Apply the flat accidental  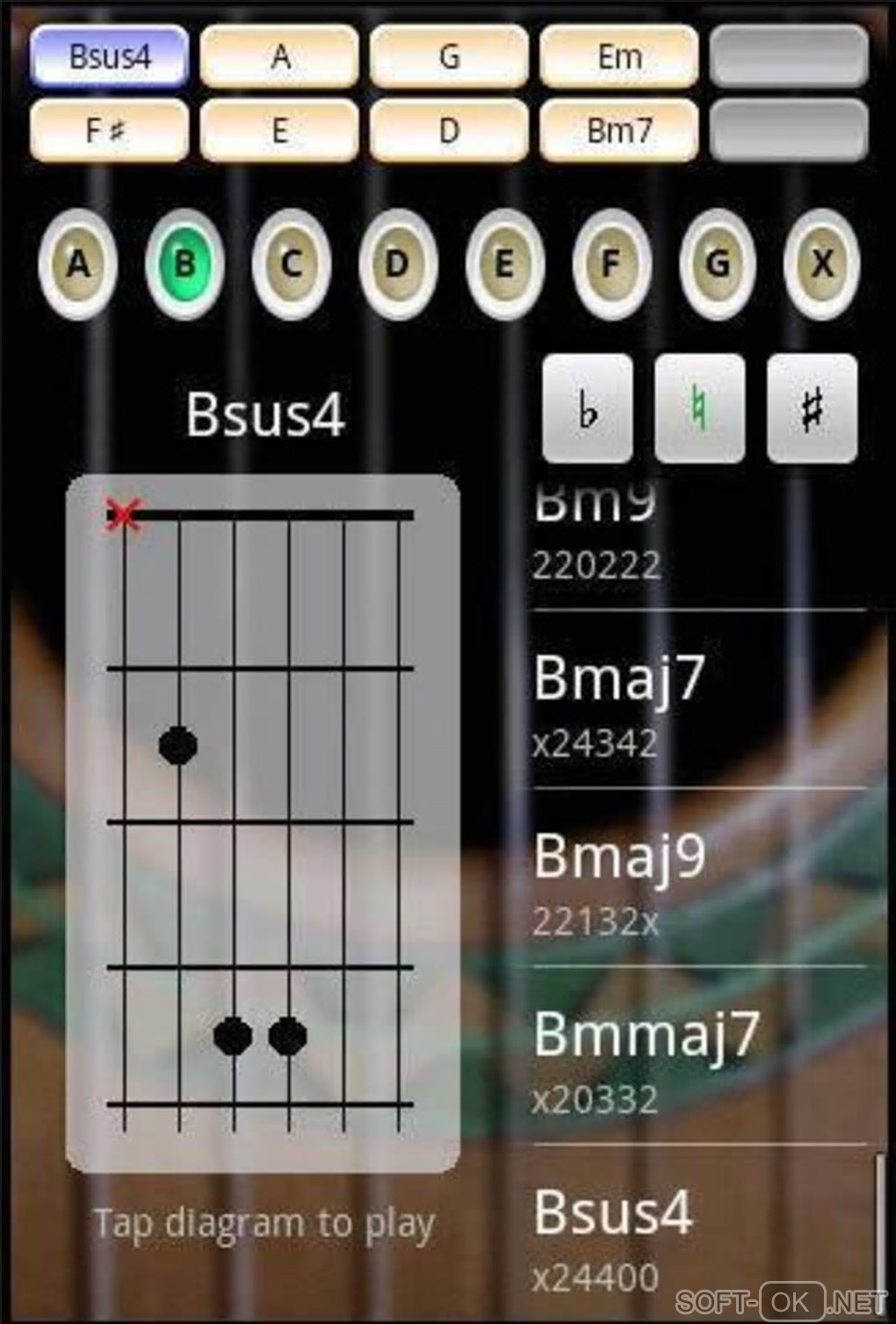(x=588, y=409)
